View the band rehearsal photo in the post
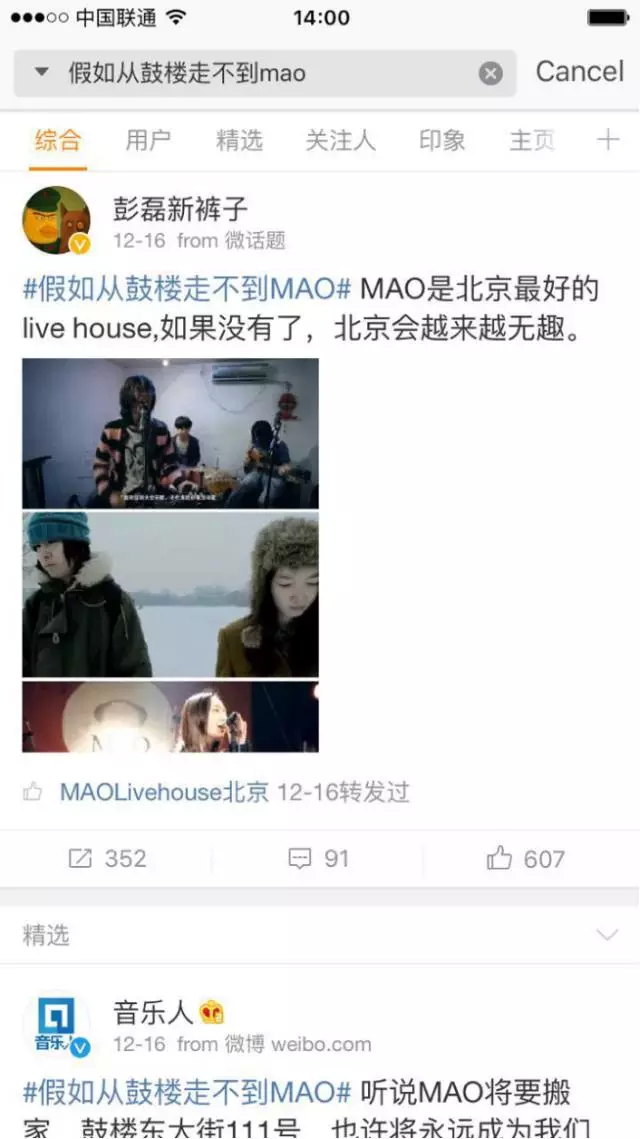The height and width of the screenshot is (1139, 640). click(x=170, y=433)
